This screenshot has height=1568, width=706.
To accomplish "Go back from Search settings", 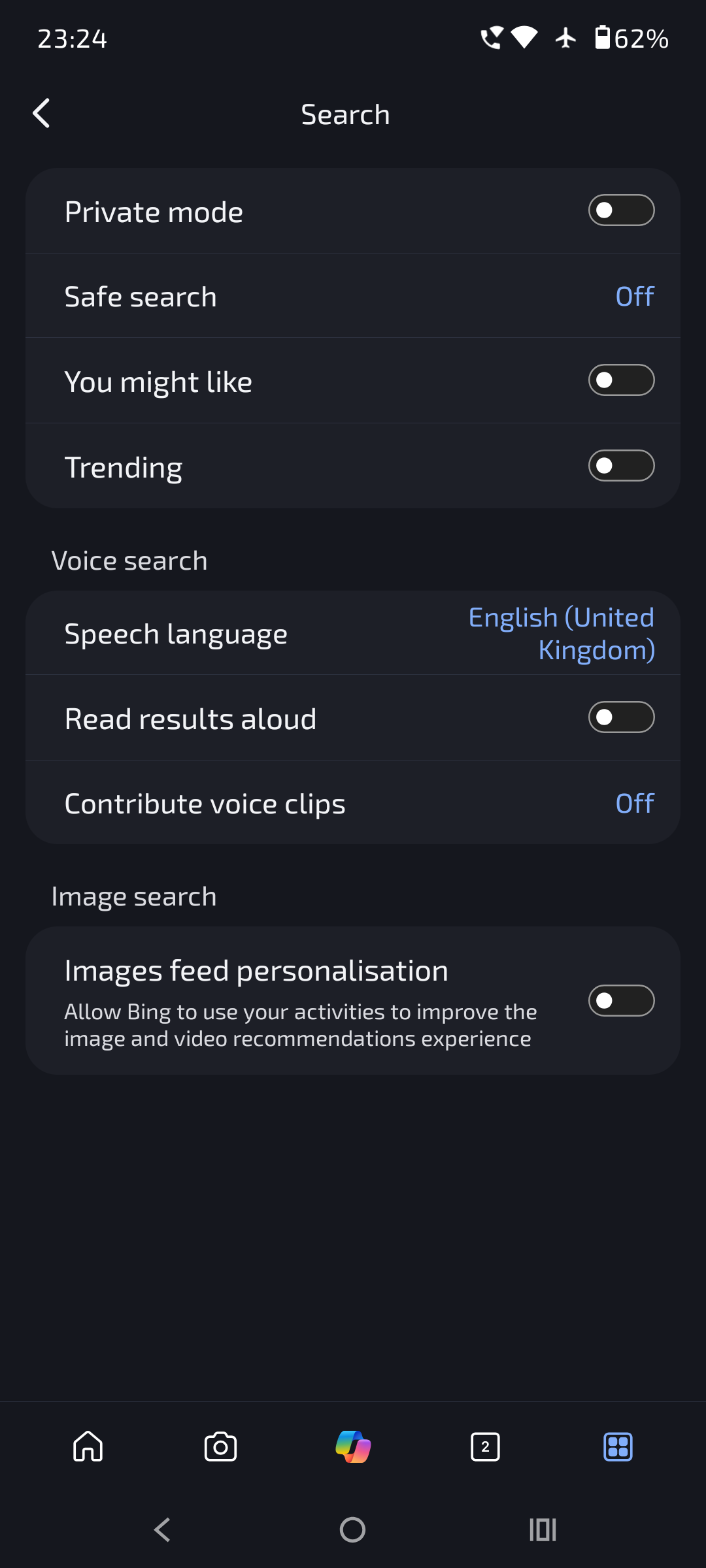I will 41,114.
